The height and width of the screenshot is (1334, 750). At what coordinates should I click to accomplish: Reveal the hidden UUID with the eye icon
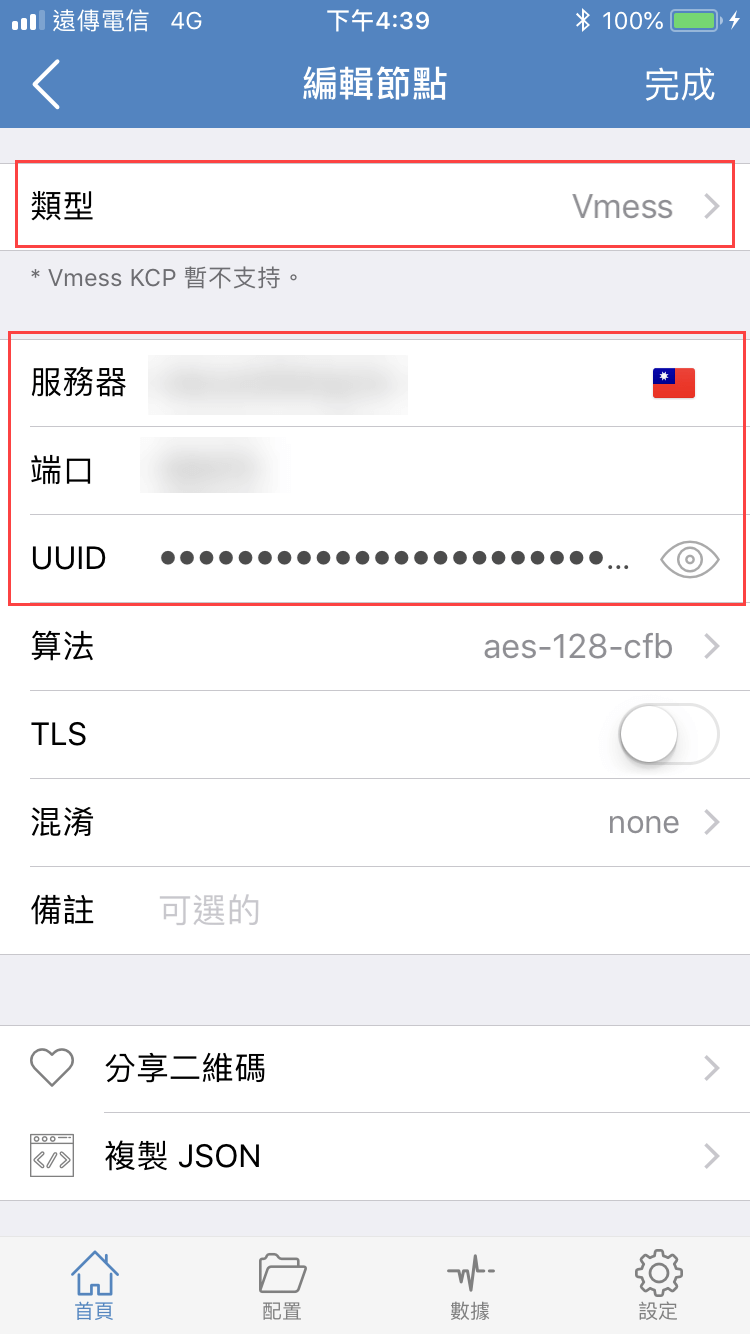pyautogui.click(x=690, y=559)
